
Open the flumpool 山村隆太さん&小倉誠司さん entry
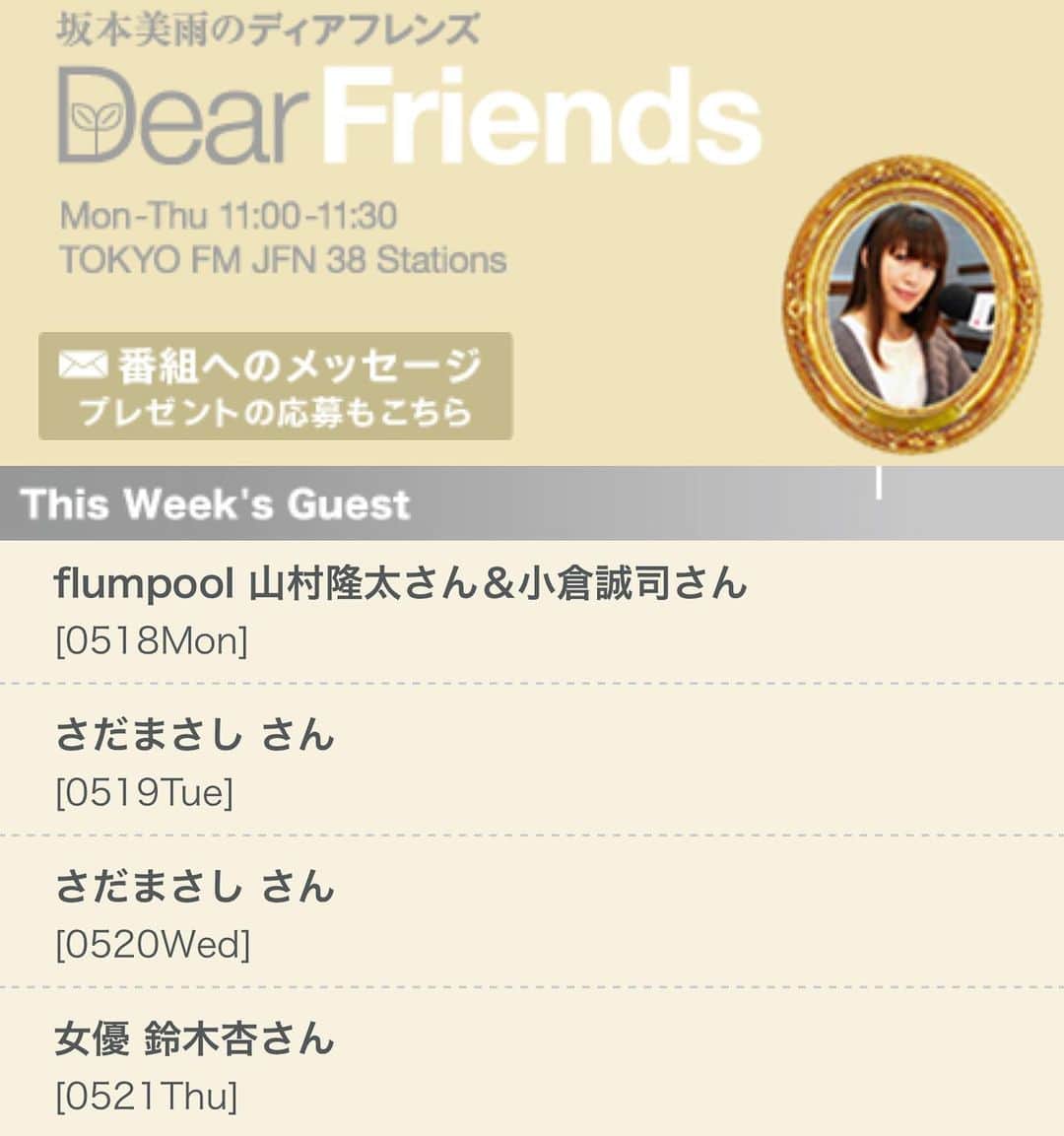400,585
